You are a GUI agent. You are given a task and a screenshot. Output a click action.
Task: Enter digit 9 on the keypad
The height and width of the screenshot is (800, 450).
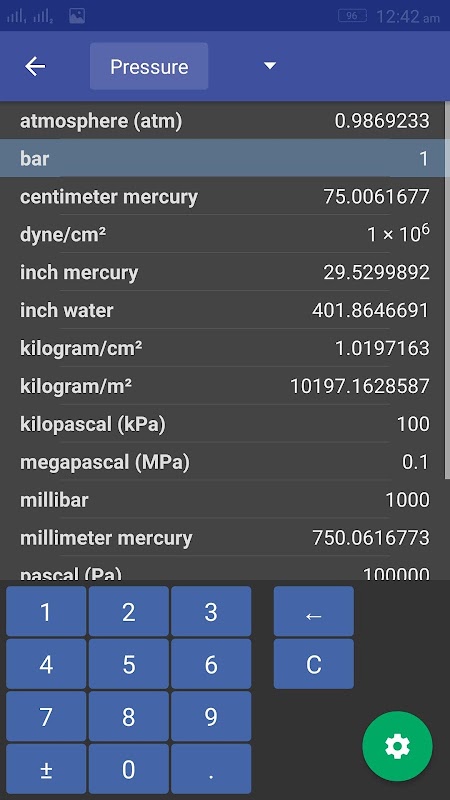pyautogui.click(x=211, y=716)
